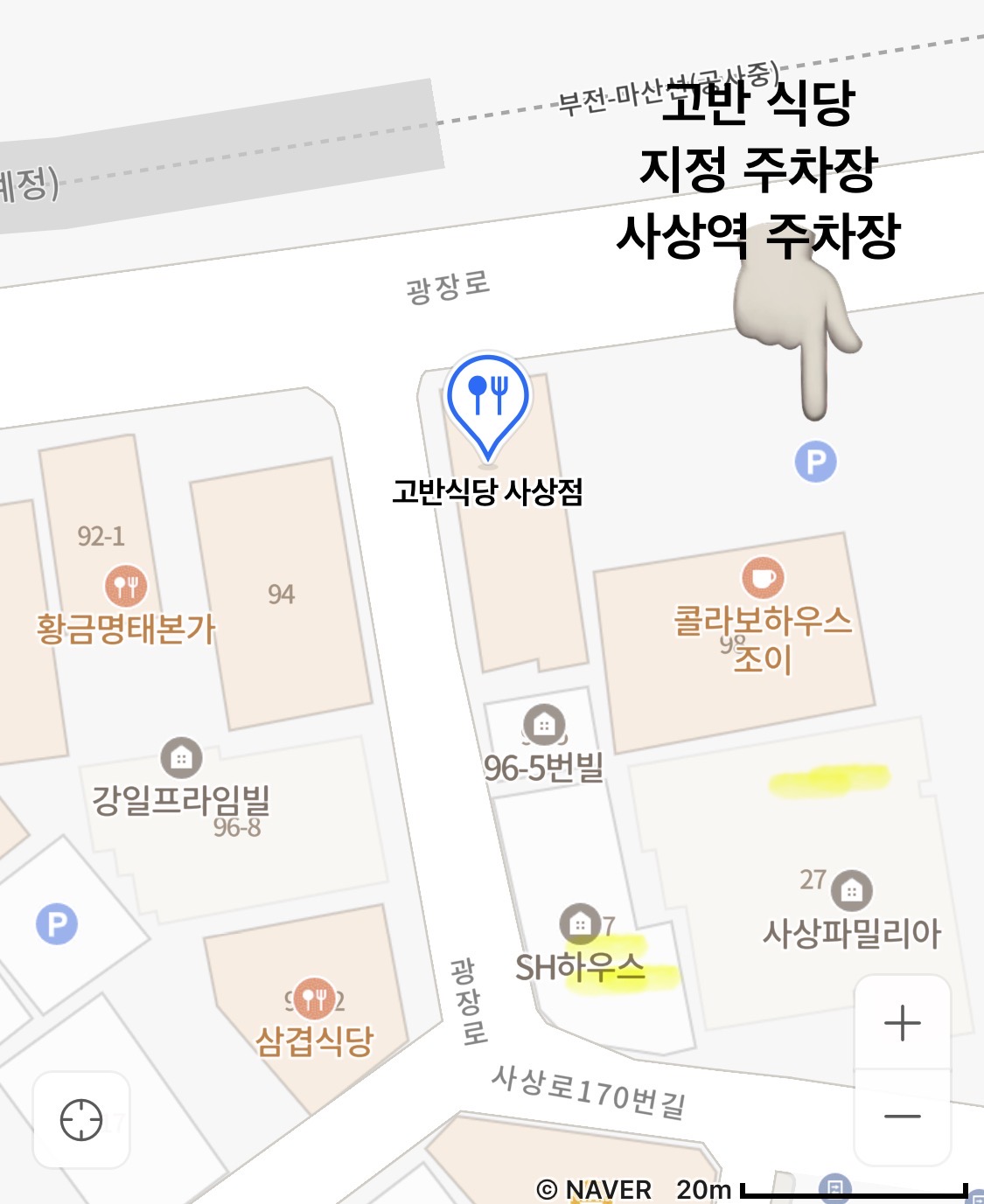Image resolution: width=984 pixels, height=1204 pixels.
Task: Open the 사상파밀리아 building marker
Action: [x=851, y=891]
